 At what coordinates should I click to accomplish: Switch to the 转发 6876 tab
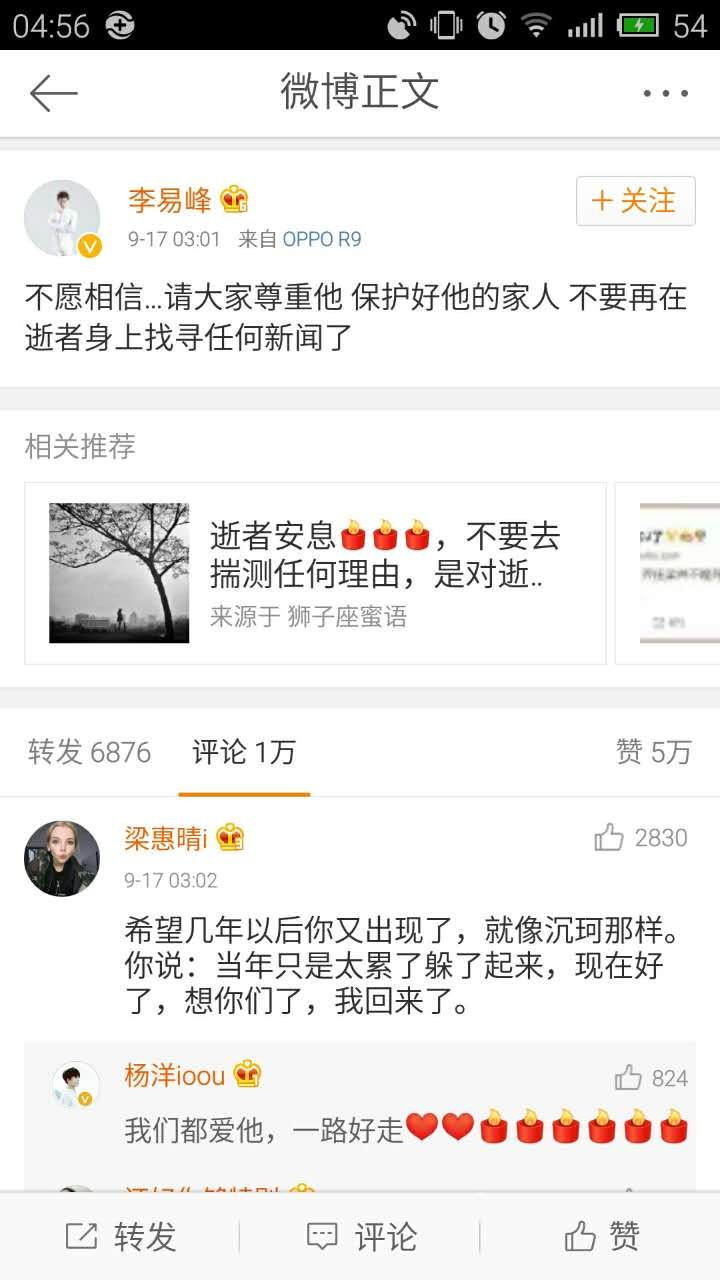coord(90,752)
